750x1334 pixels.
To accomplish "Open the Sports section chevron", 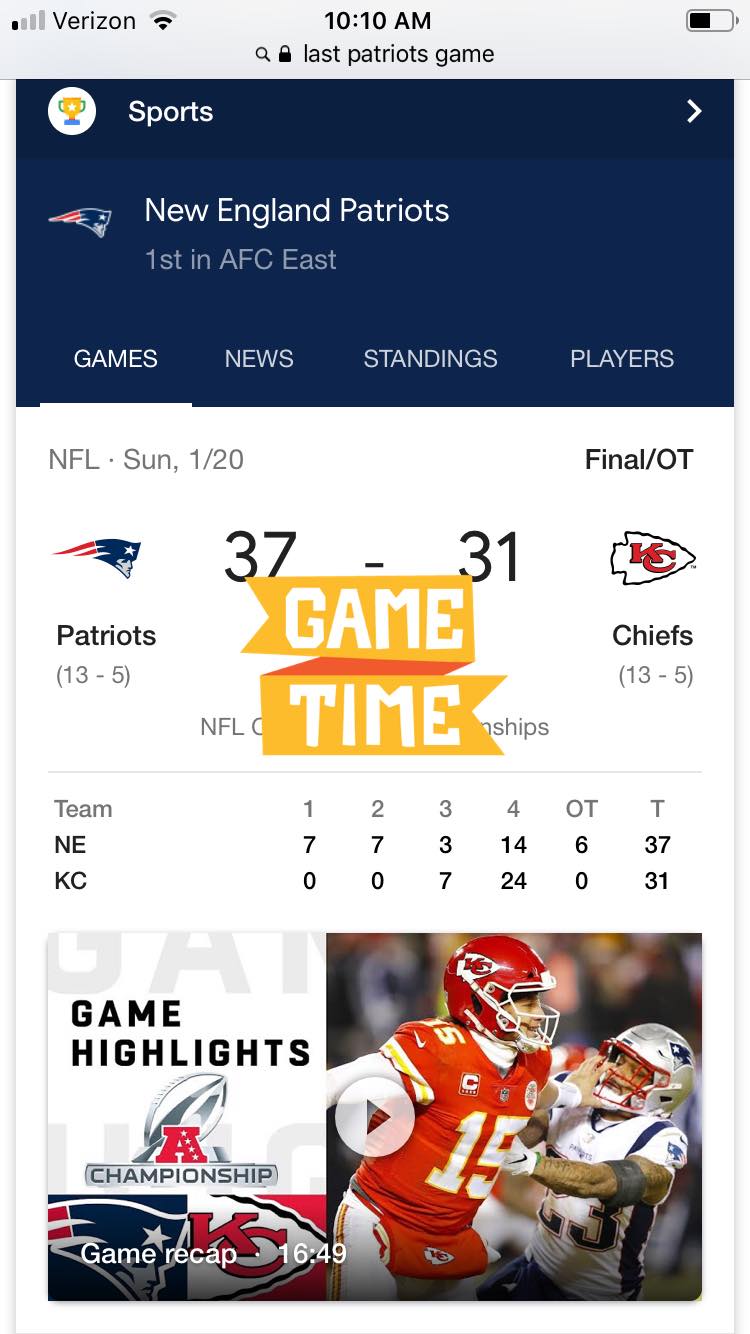I will tap(694, 111).
